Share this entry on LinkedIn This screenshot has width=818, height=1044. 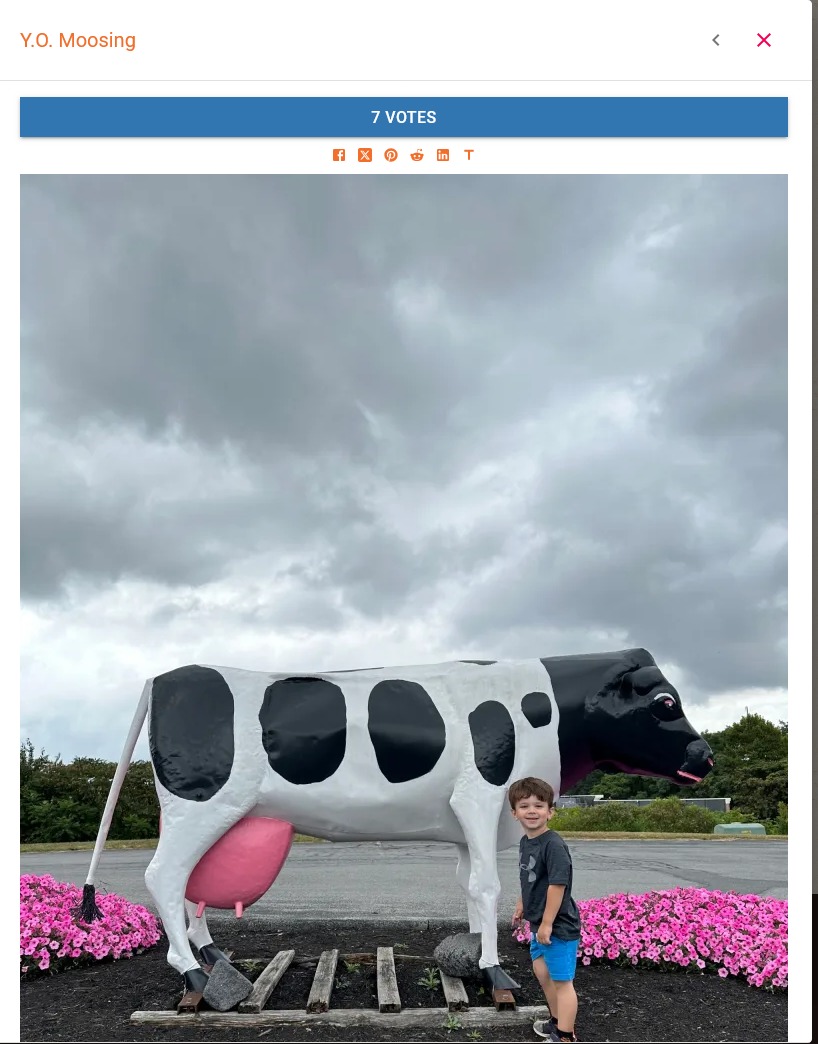[x=443, y=155]
